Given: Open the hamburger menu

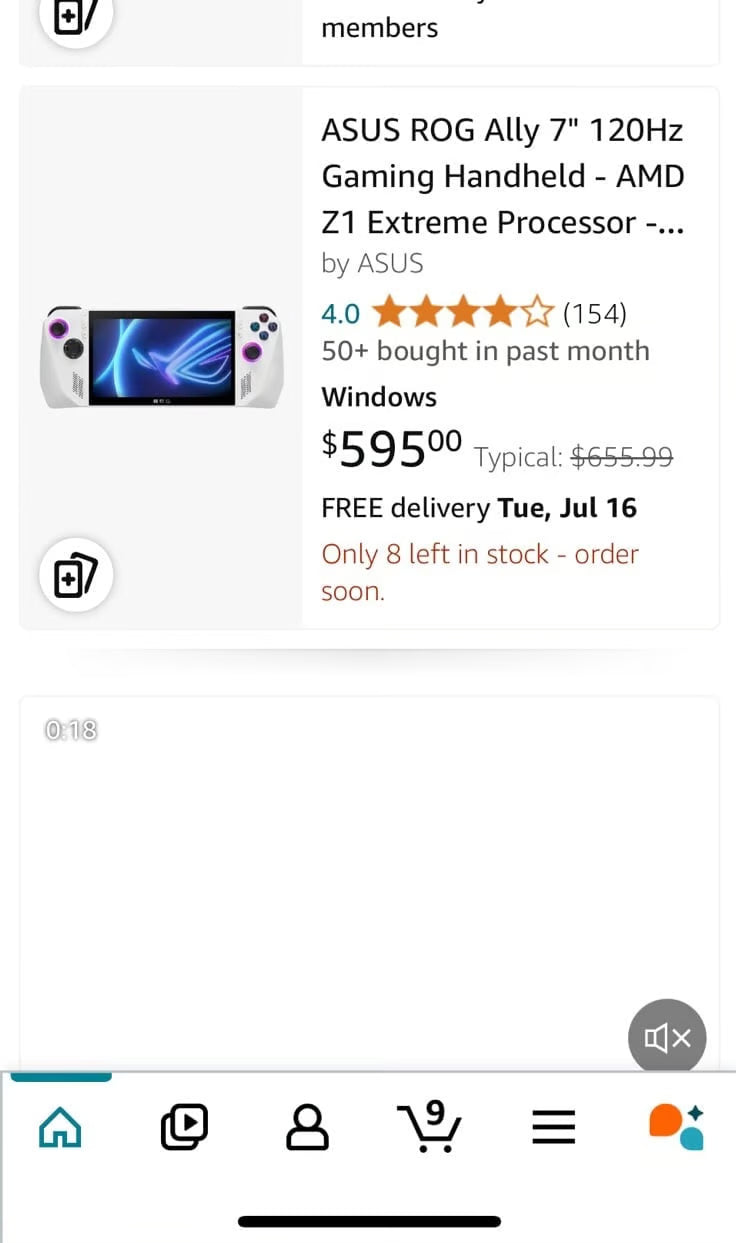Looking at the screenshot, I should [553, 1127].
